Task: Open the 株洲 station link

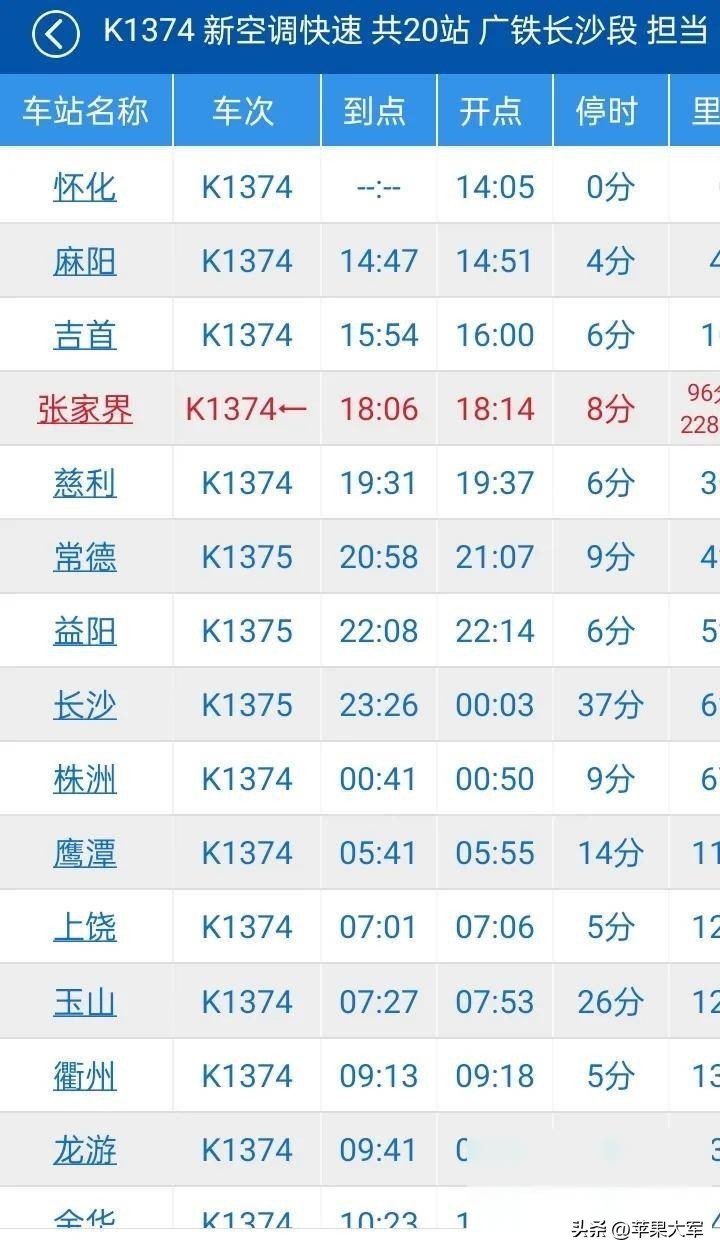Action: tap(85, 779)
